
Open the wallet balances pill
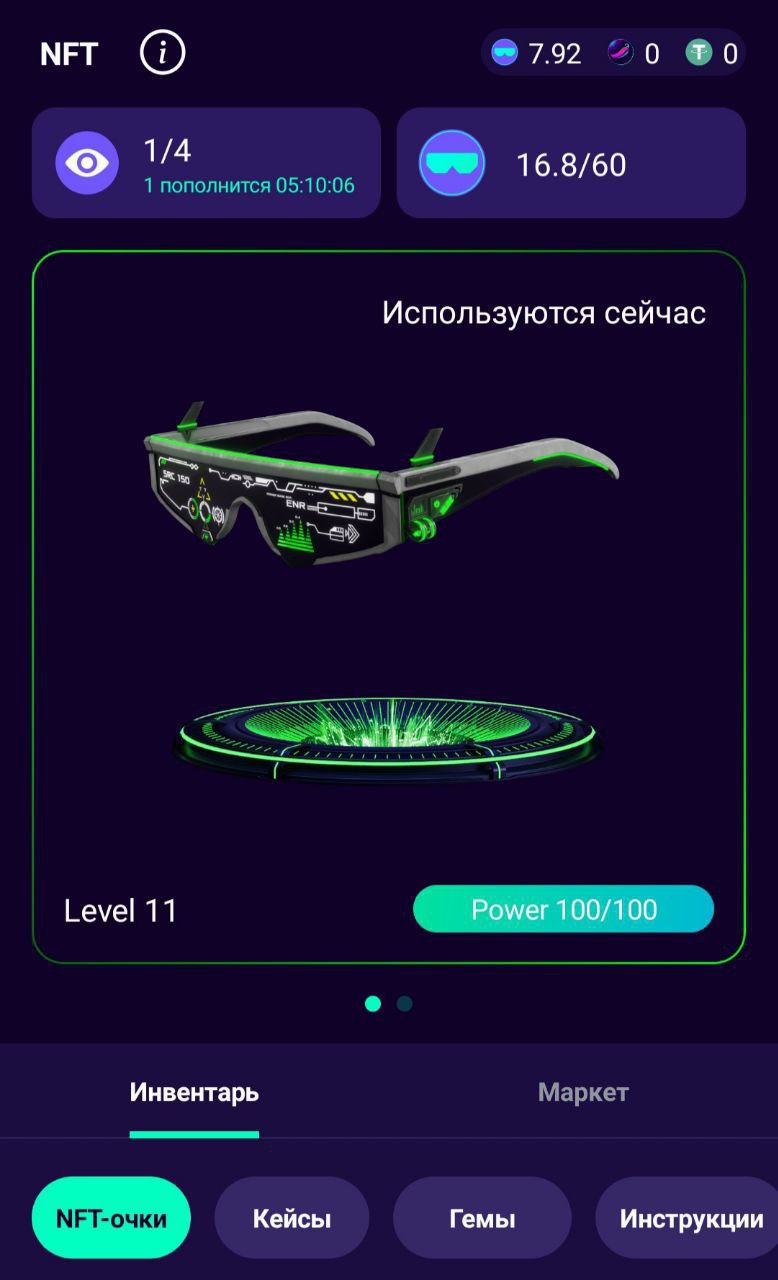click(613, 53)
